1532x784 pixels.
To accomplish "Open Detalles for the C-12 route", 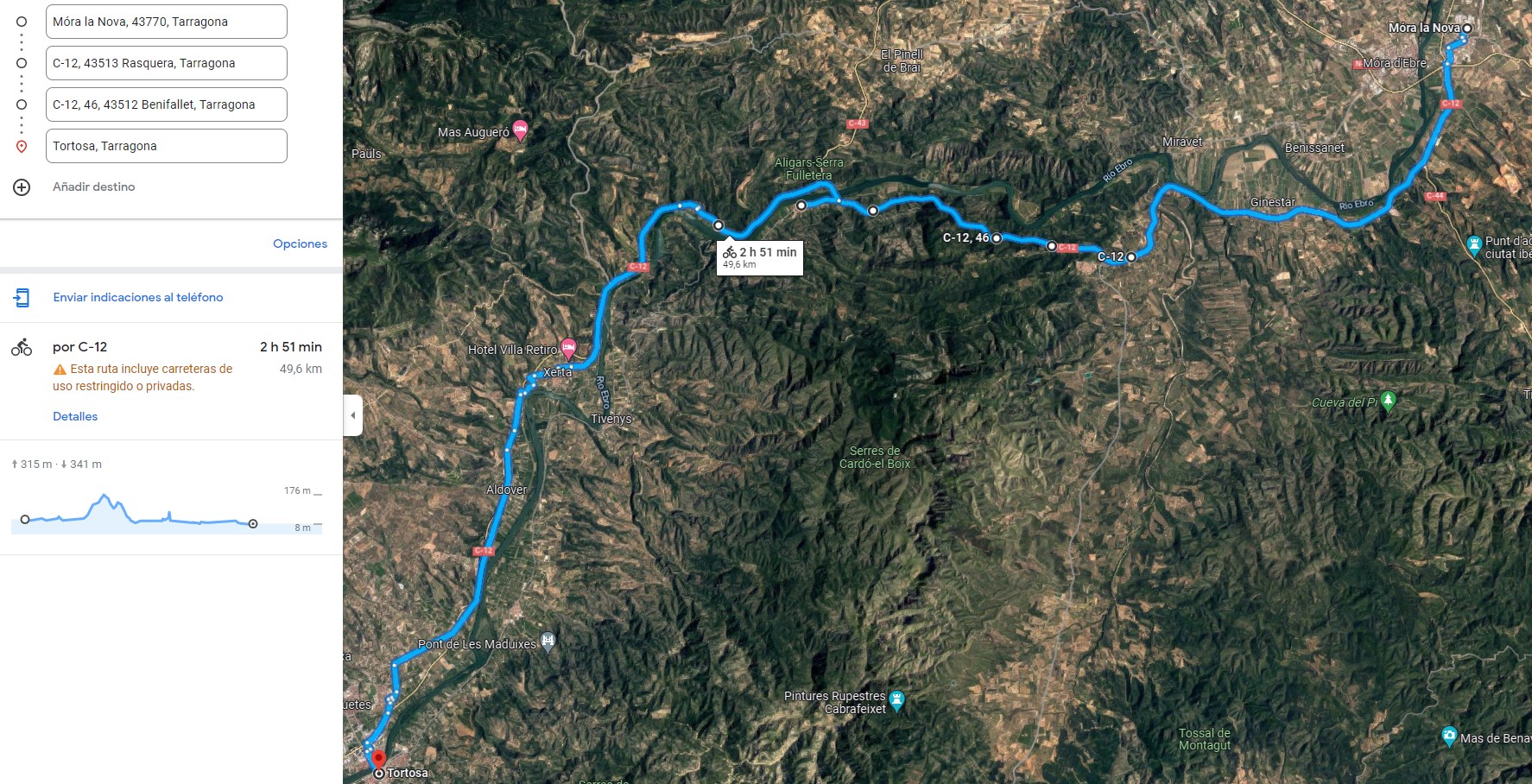I will (75, 416).
